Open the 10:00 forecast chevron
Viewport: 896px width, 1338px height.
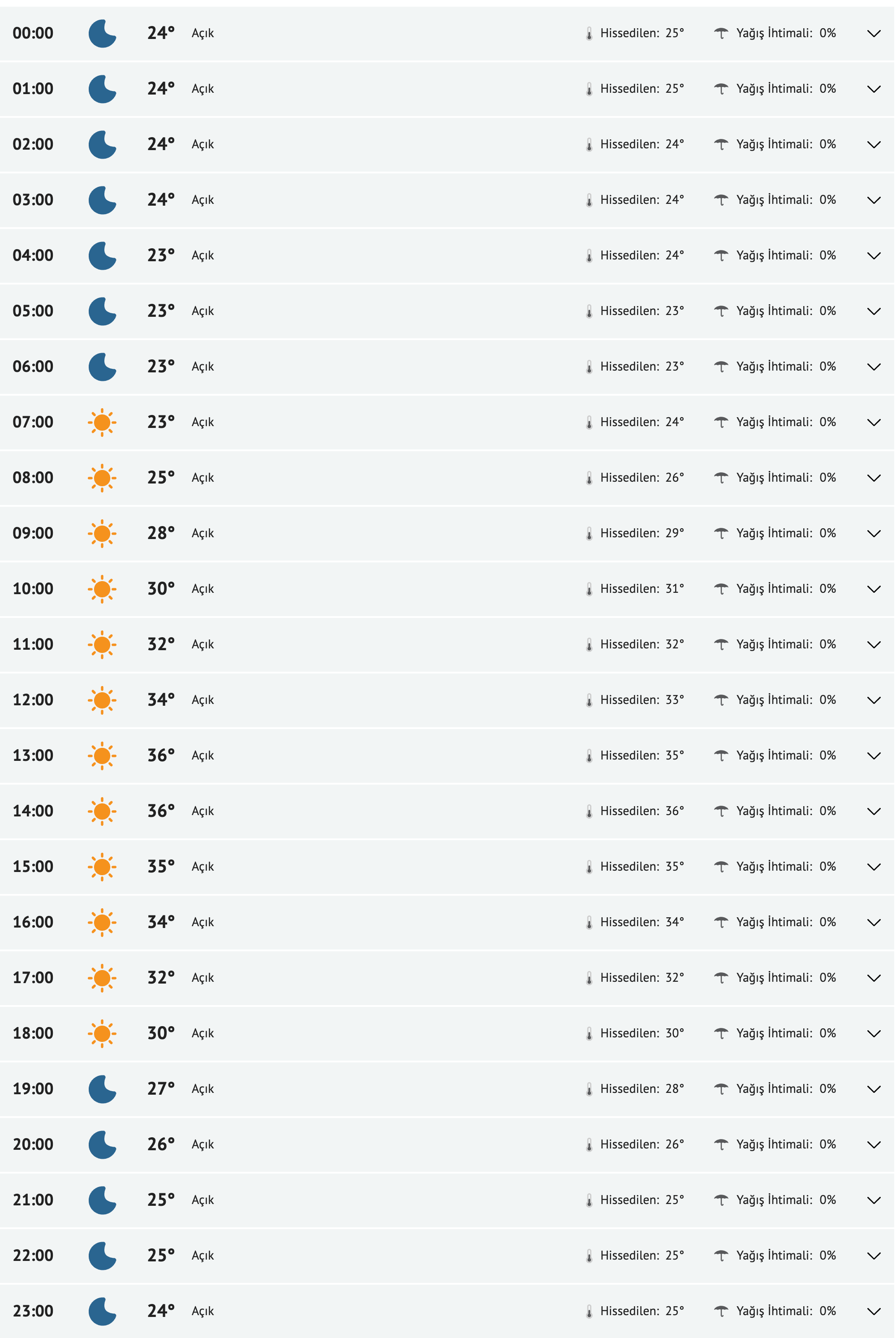click(873, 589)
